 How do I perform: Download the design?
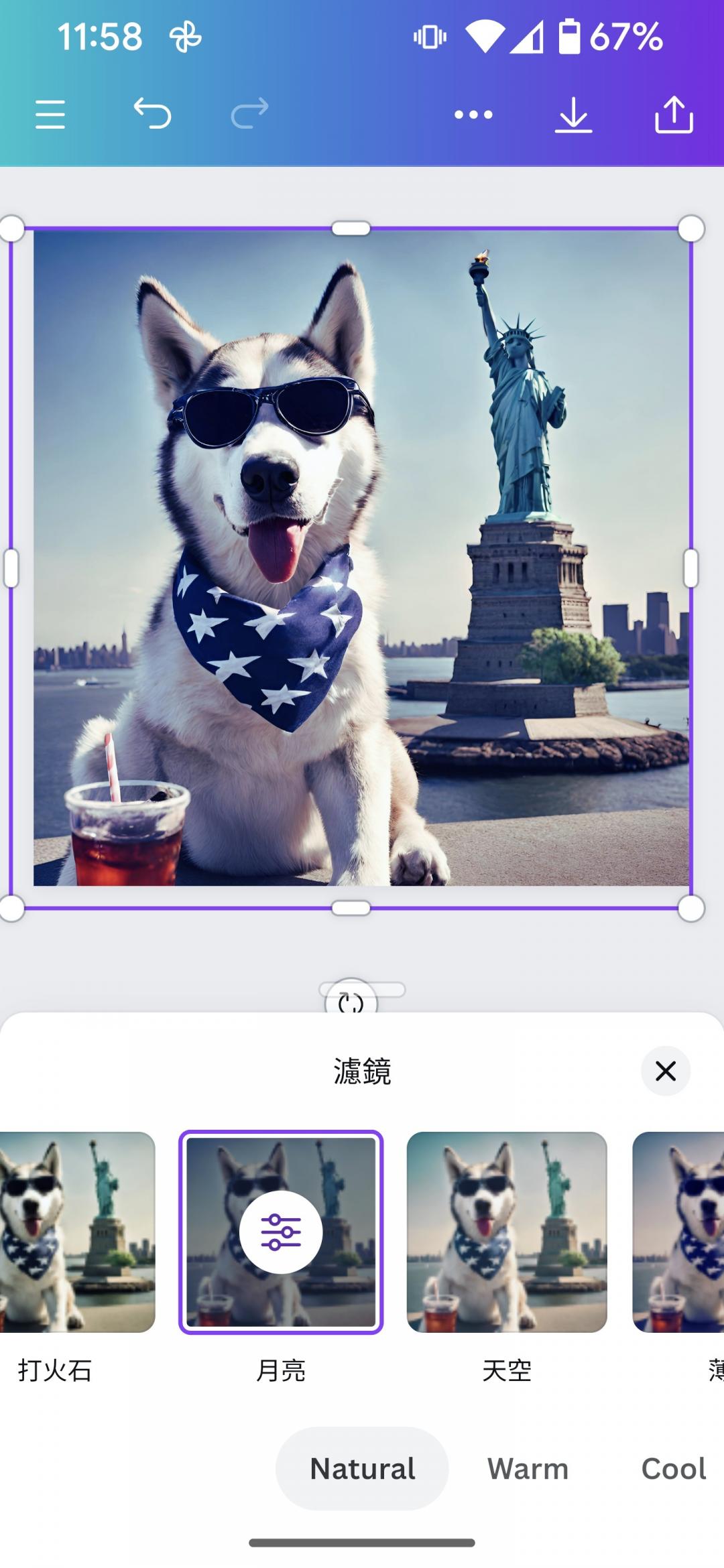point(573,115)
